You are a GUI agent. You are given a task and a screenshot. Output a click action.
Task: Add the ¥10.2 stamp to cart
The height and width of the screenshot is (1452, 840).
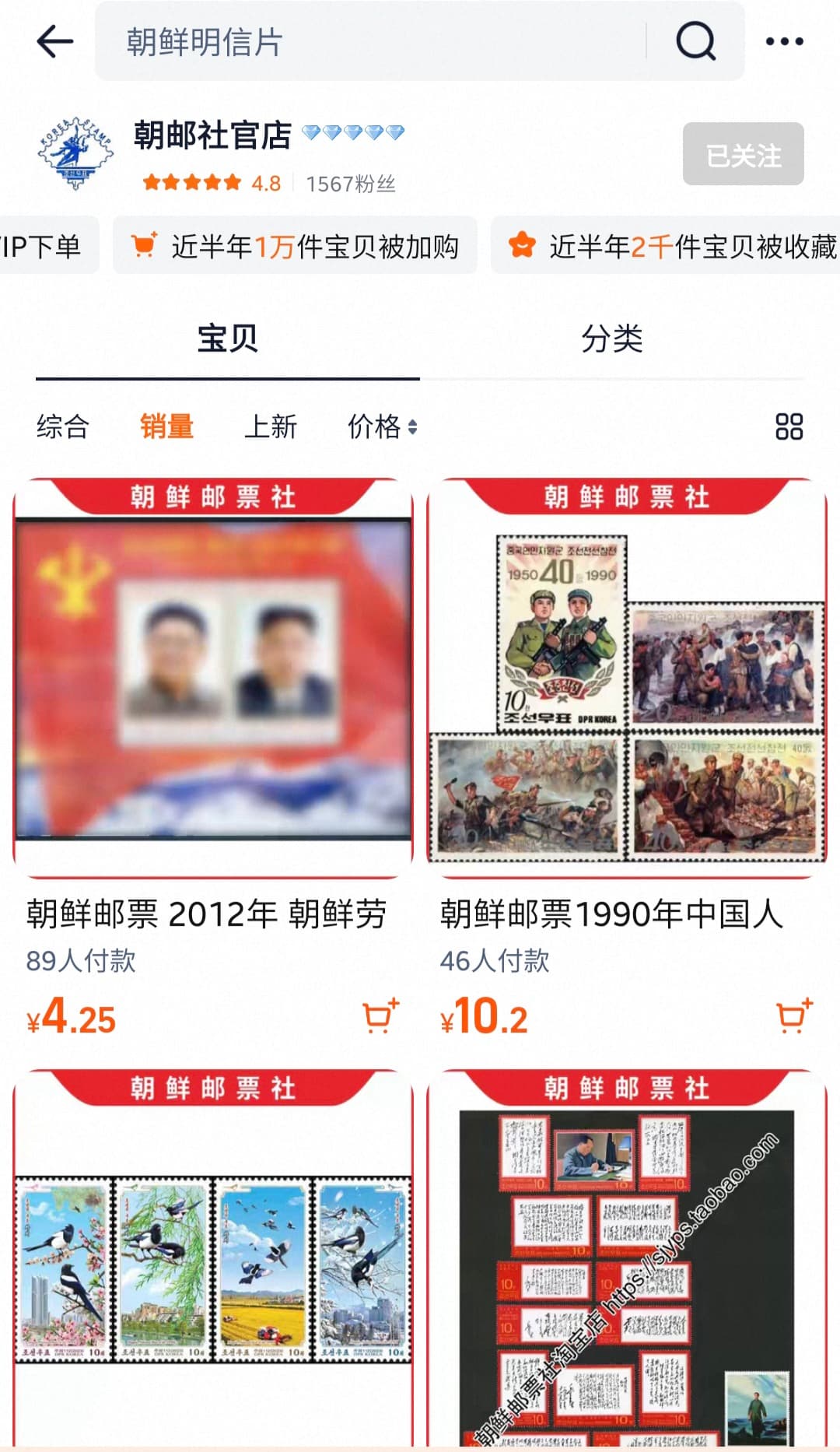point(794,1016)
